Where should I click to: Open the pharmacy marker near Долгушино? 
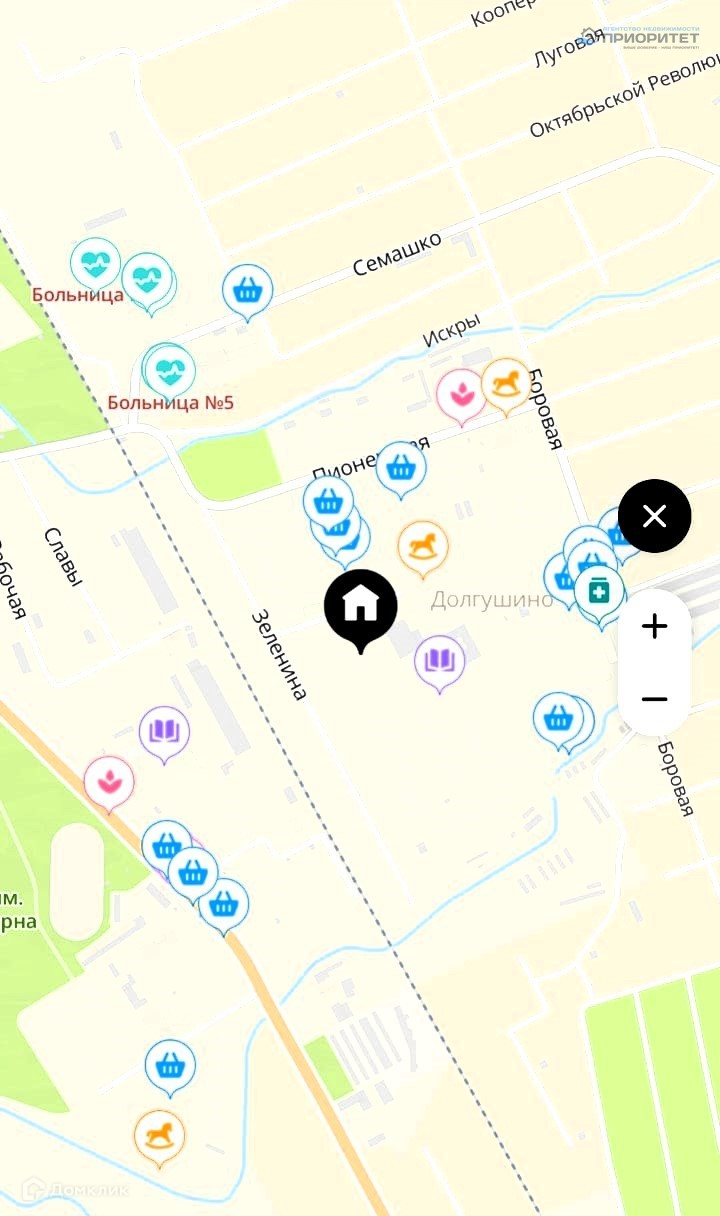coord(599,591)
